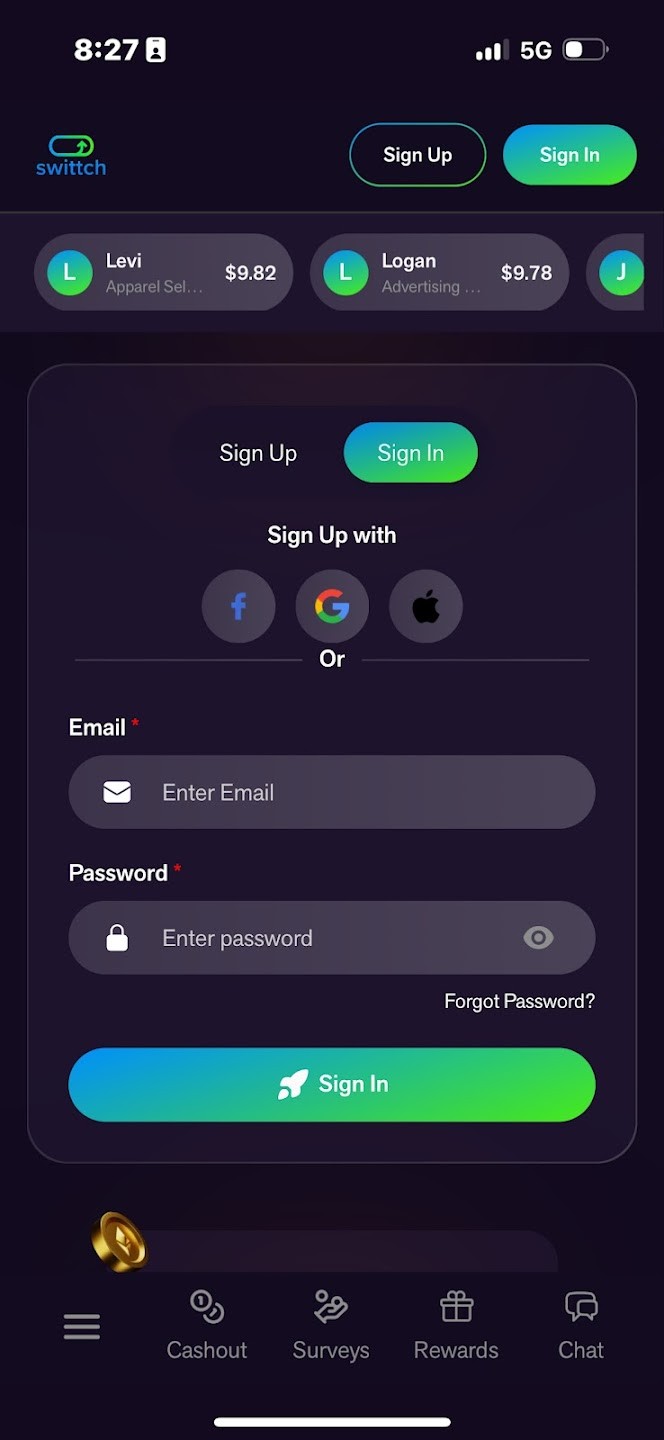
Task: Open Levi's $9.82 earning card
Action: [163, 273]
